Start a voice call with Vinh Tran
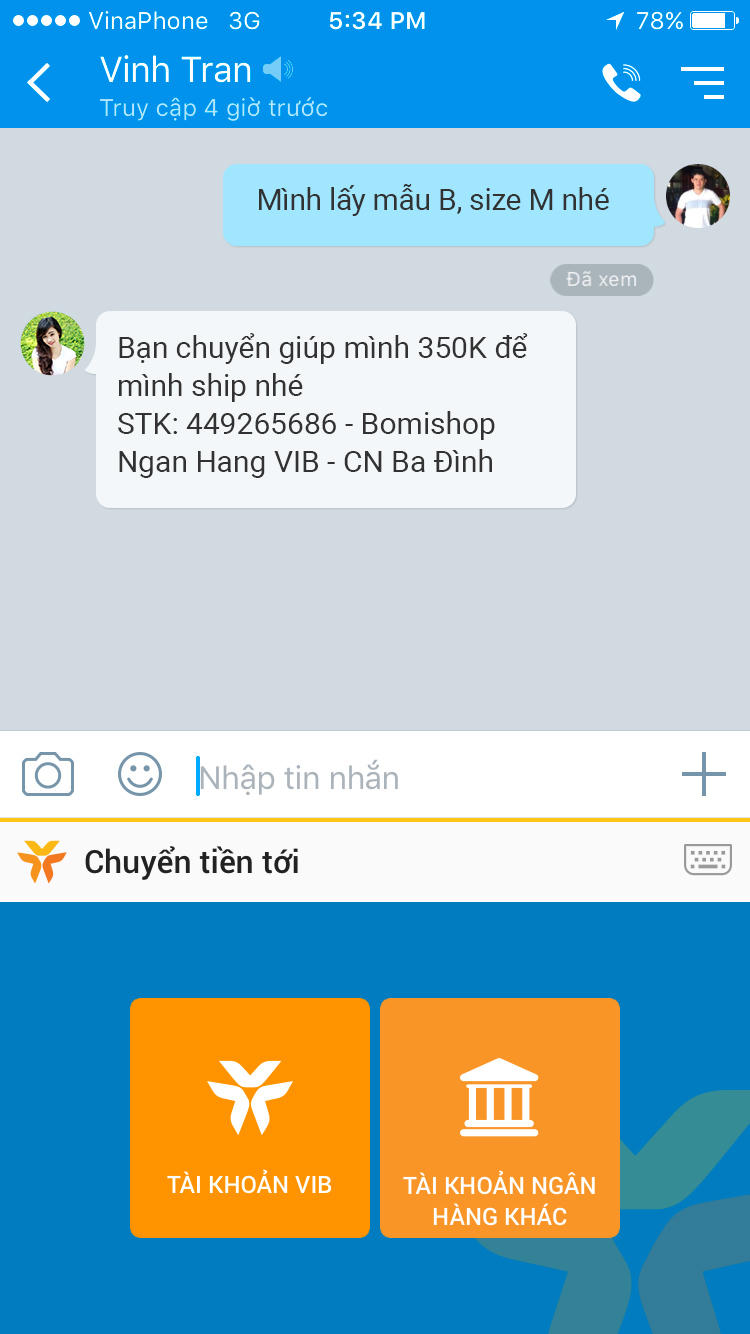Viewport: 750px width, 1334px height. (x=622, y=83)
